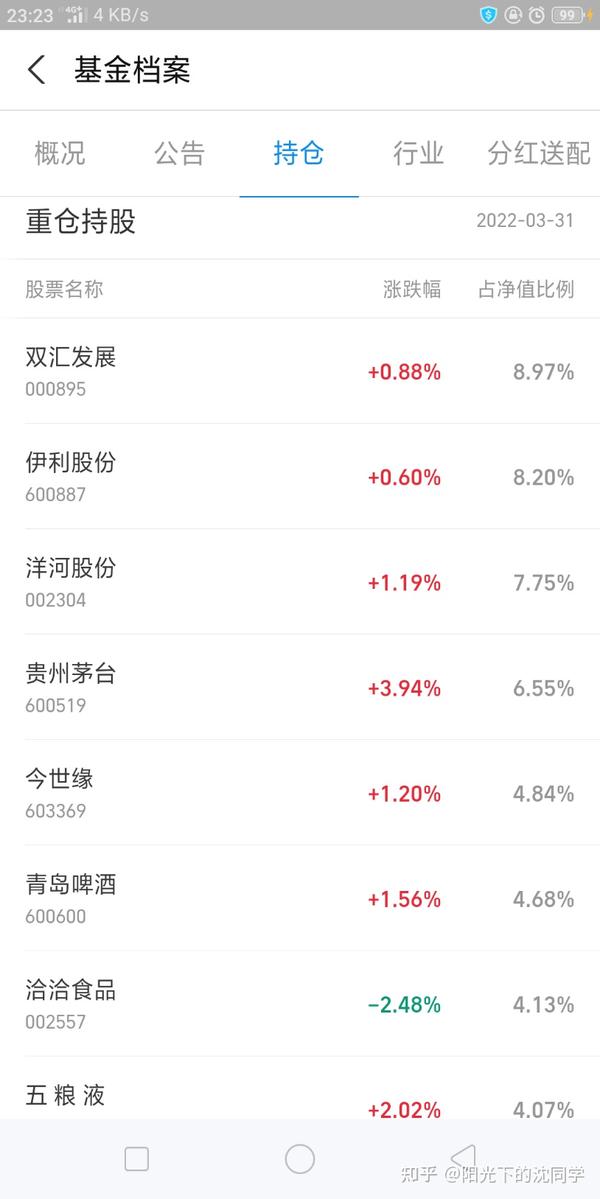The width and height of the screenshot is (600, 1199).
Task: Tap the system home button
Action: 300,1159
